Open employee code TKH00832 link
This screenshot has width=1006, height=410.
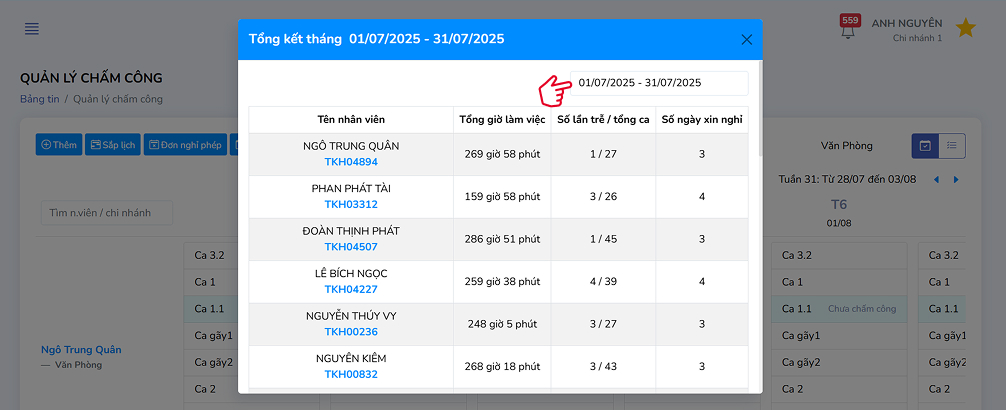(x=350, y=374)
